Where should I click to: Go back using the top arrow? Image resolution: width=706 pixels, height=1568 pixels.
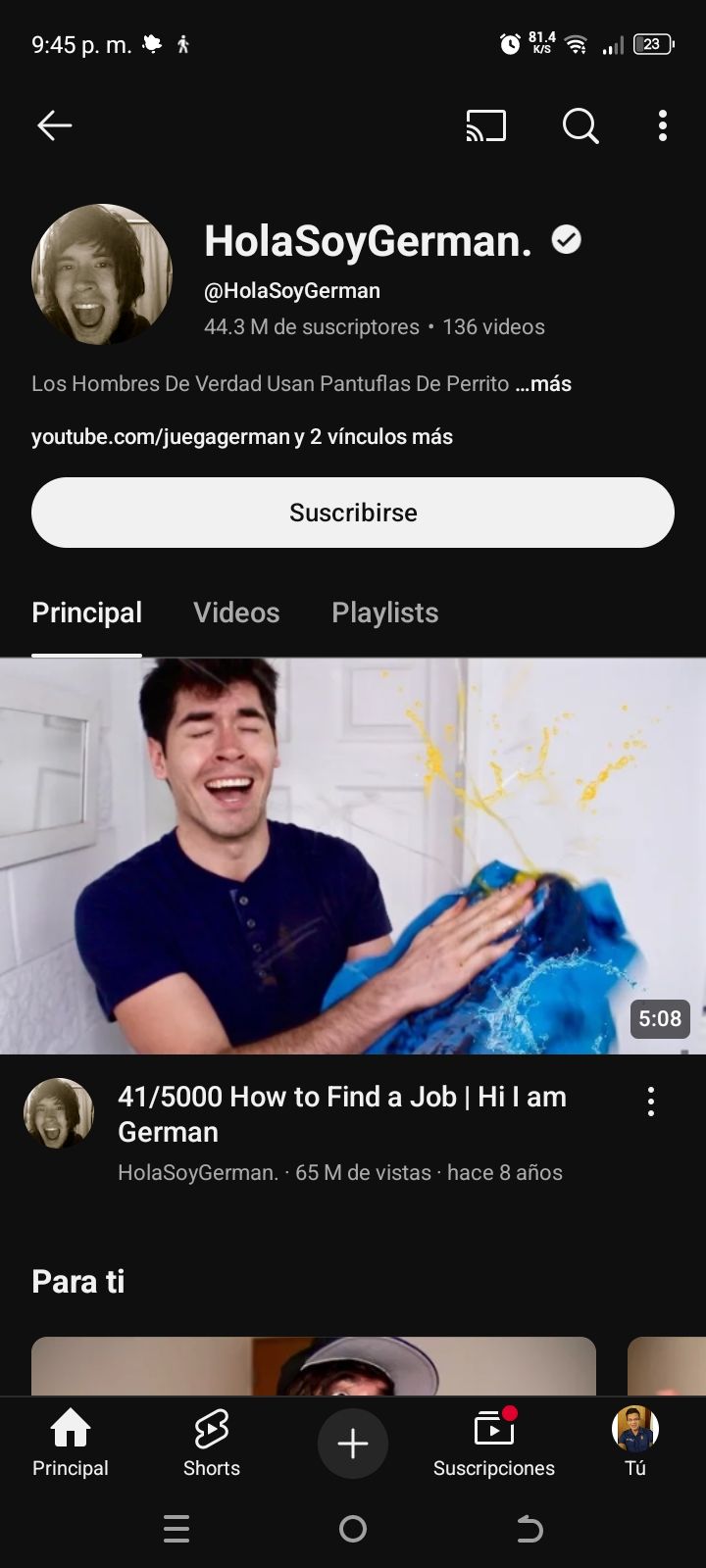point(55,125)
